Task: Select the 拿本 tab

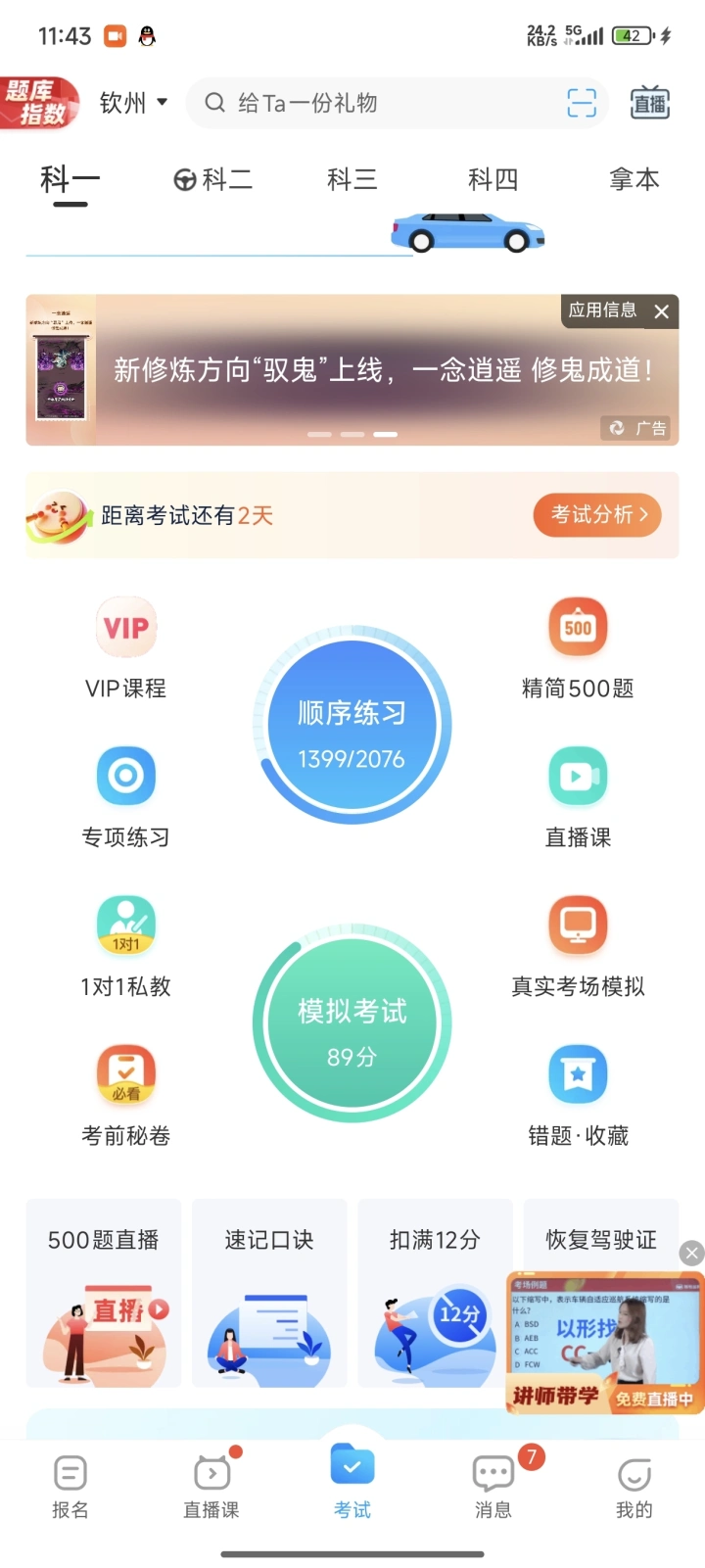Action: (634, 180)
